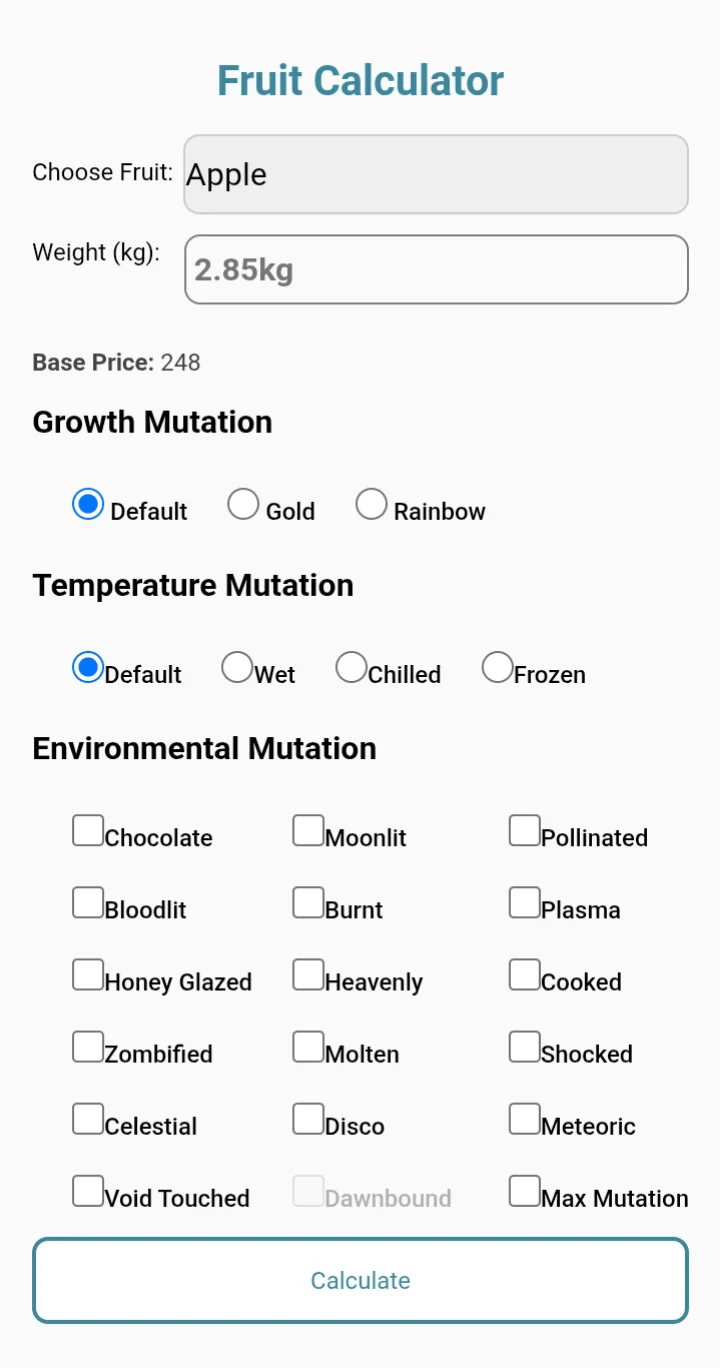Enable the Disco environmental mutation

307,1117
